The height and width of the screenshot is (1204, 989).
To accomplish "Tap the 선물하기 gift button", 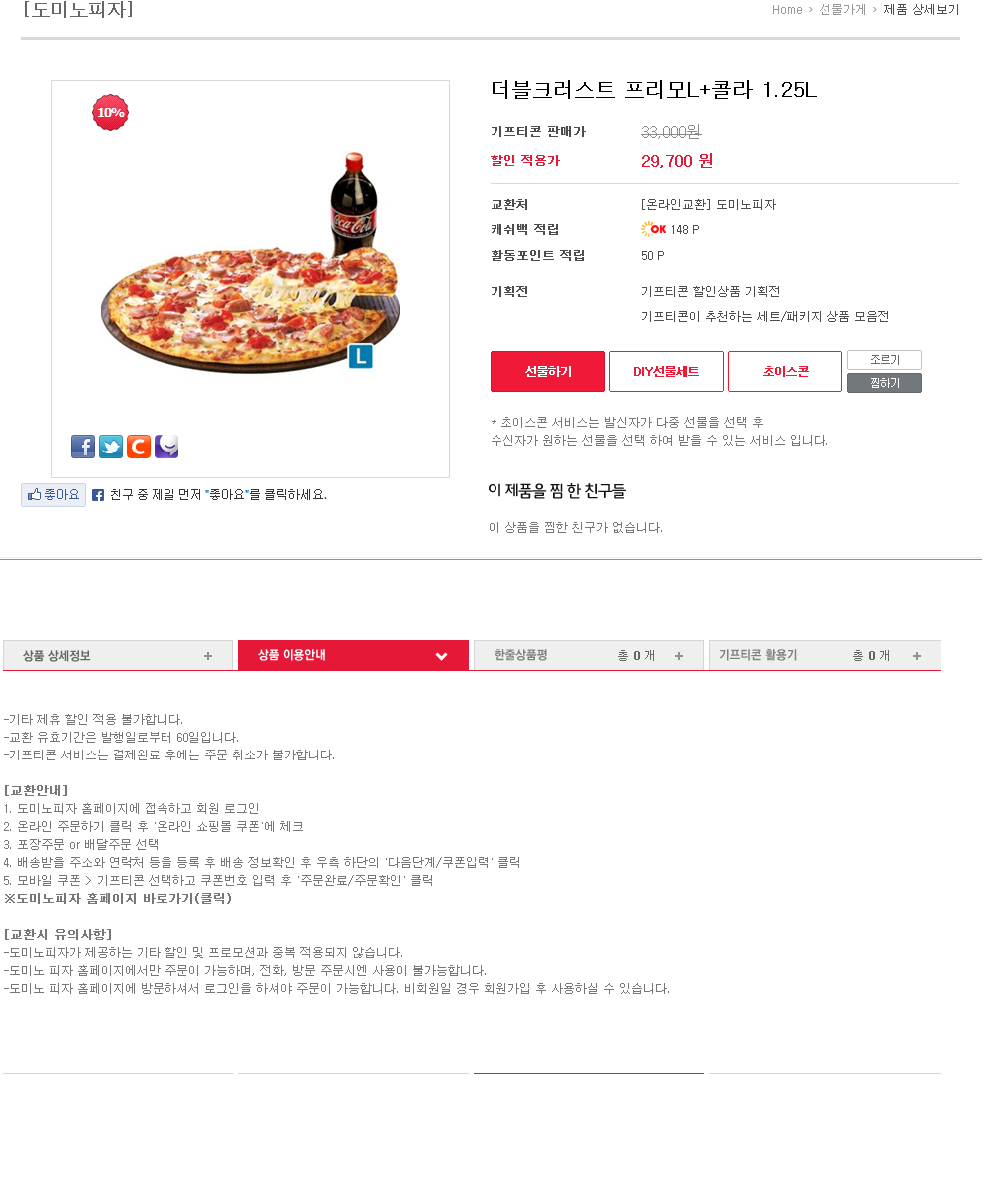I will click(x=547, y=371).
